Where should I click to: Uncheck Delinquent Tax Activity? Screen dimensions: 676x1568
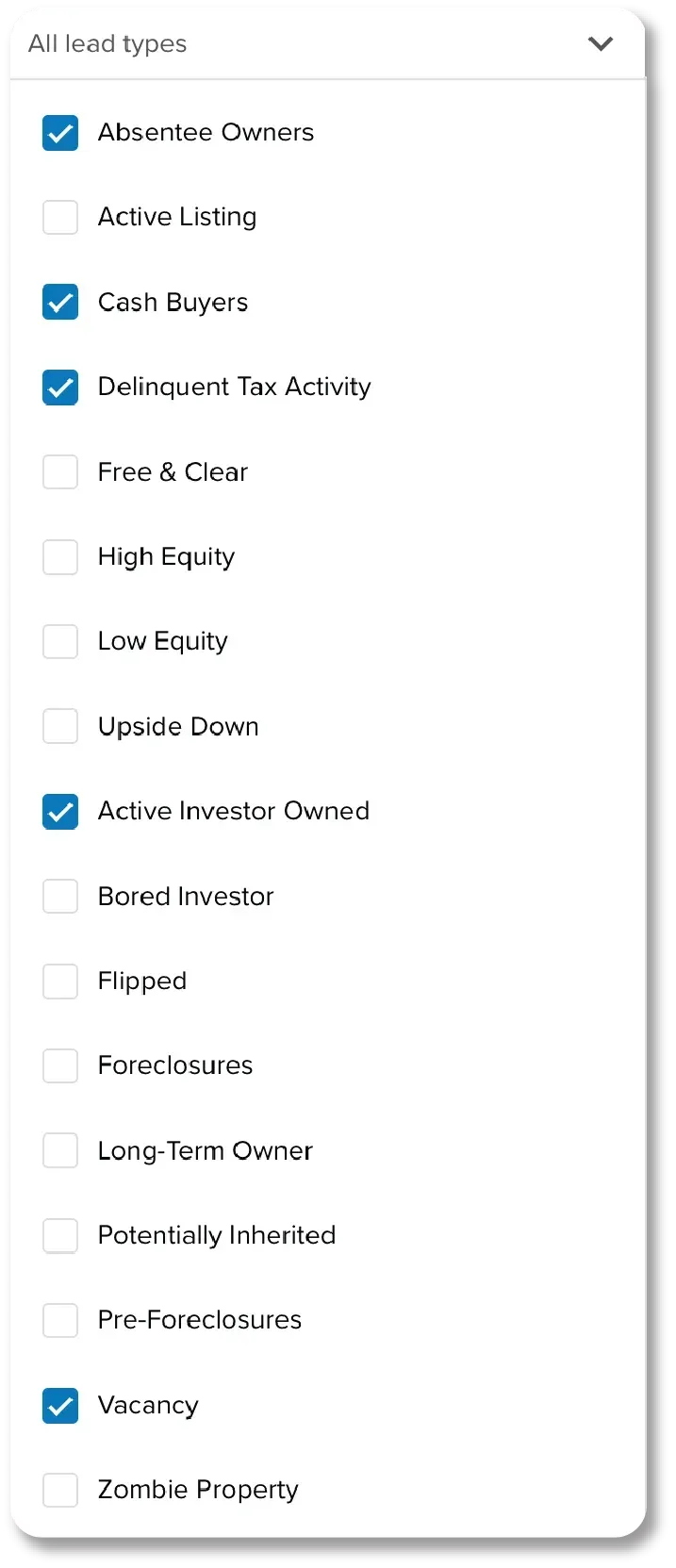click(60, 388)
